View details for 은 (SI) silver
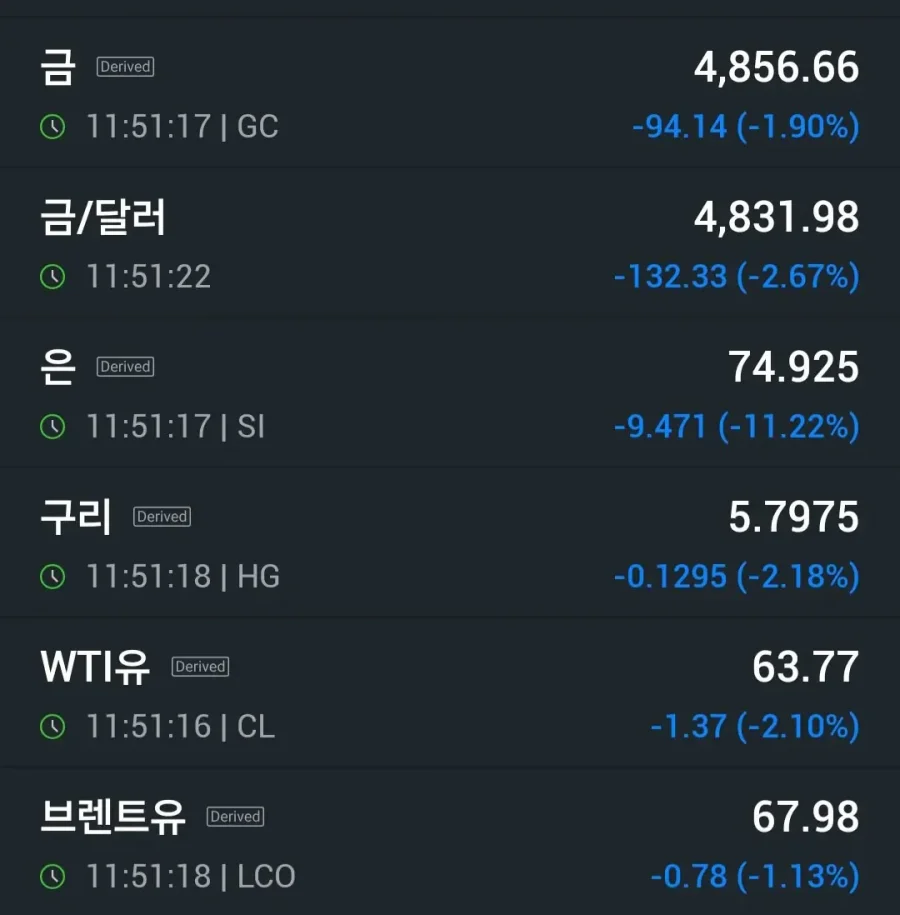This screenshot has height=915, width=900. 450,395
